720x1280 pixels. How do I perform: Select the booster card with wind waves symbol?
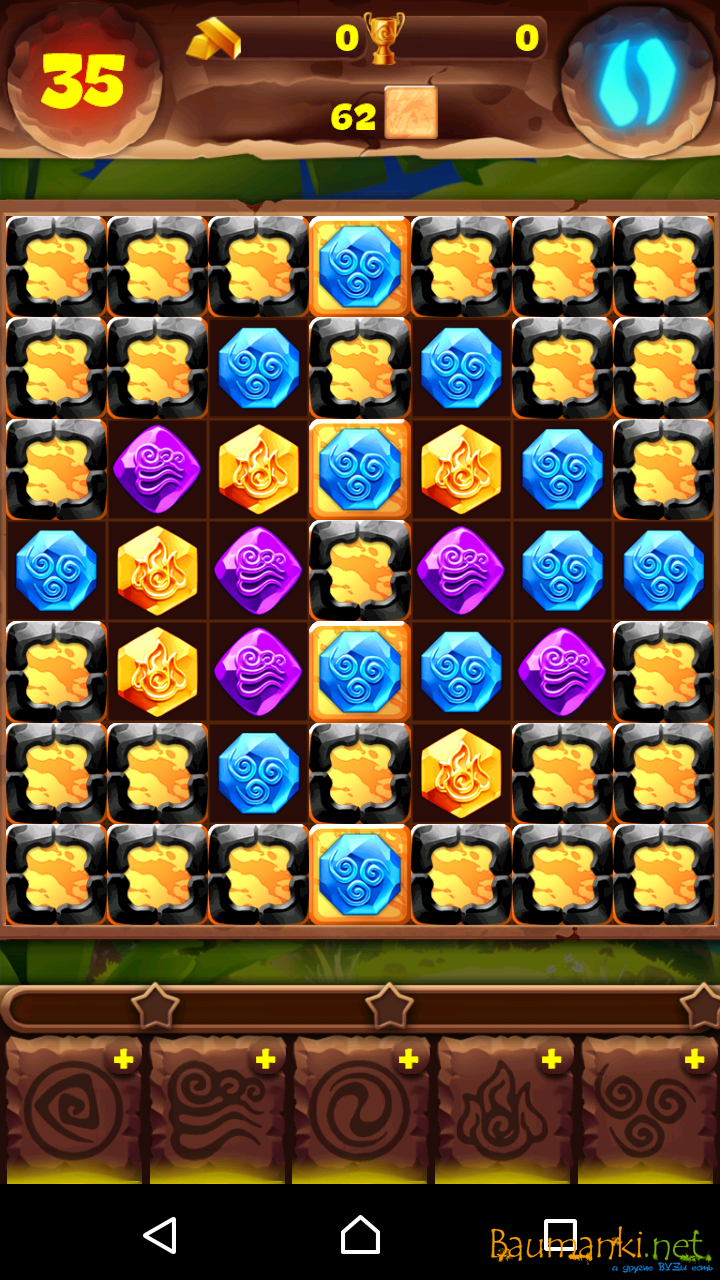click(216, 1110)
